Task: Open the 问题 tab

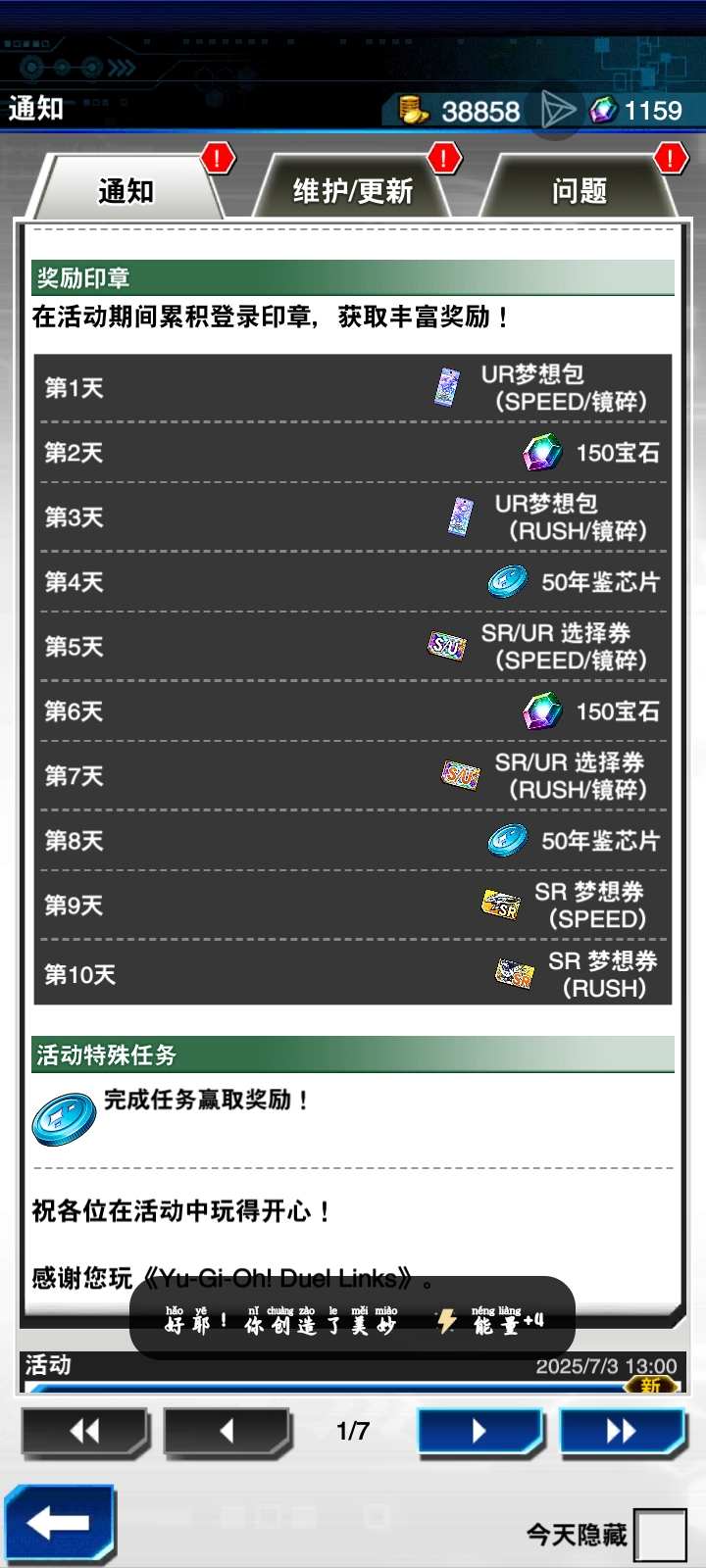Action: 579,190
